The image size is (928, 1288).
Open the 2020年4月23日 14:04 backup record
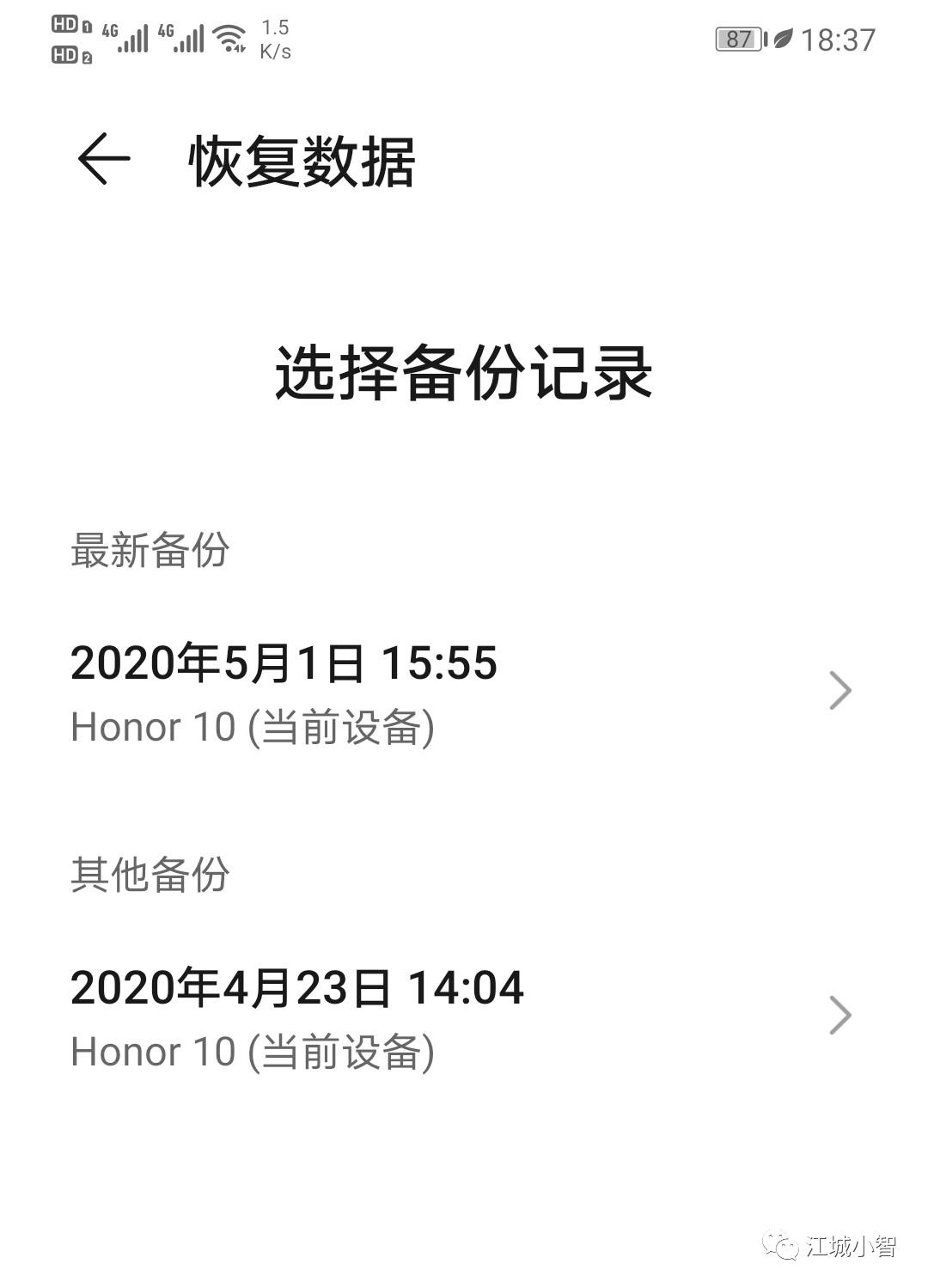tap(296, 988)
